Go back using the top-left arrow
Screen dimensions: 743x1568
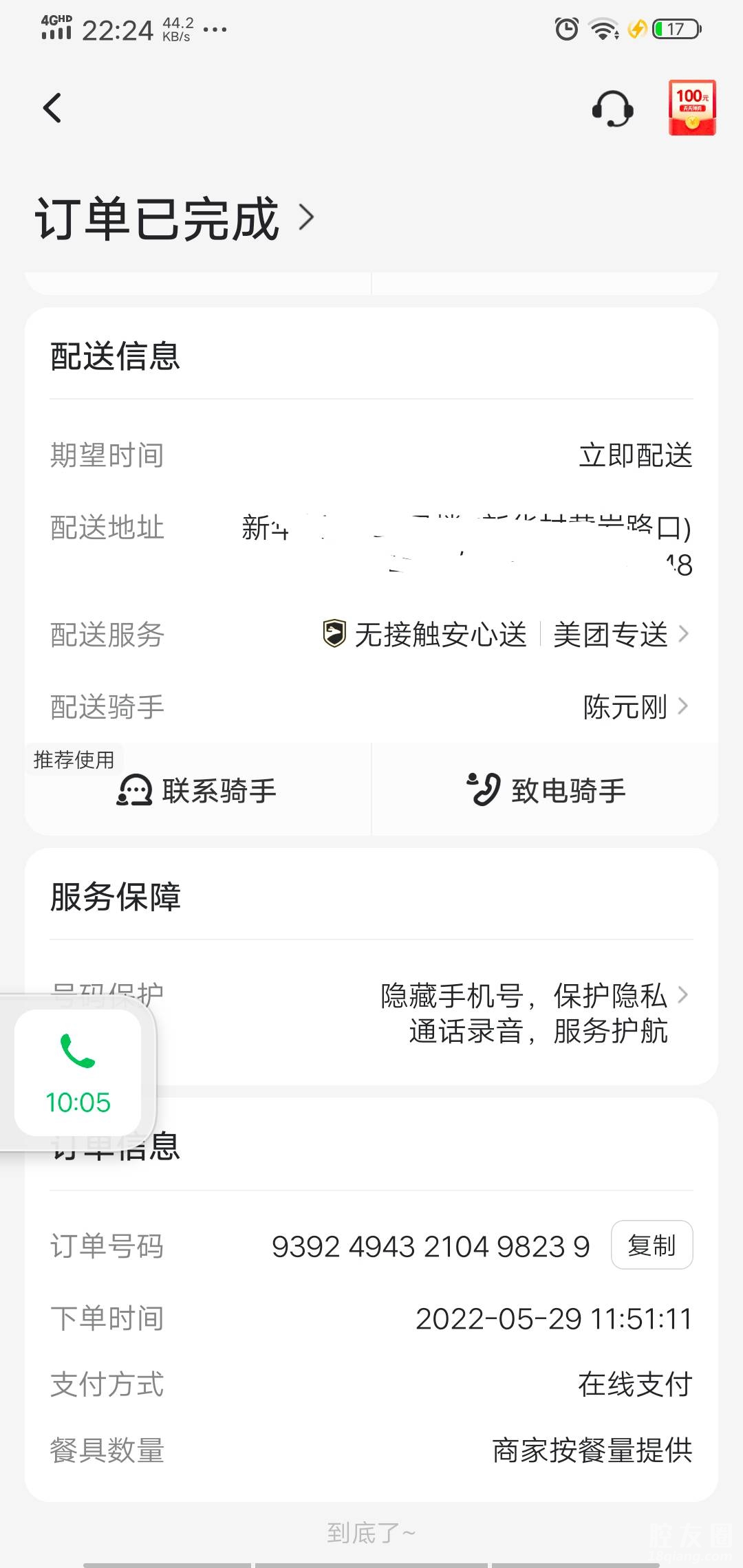coord(52,108)
